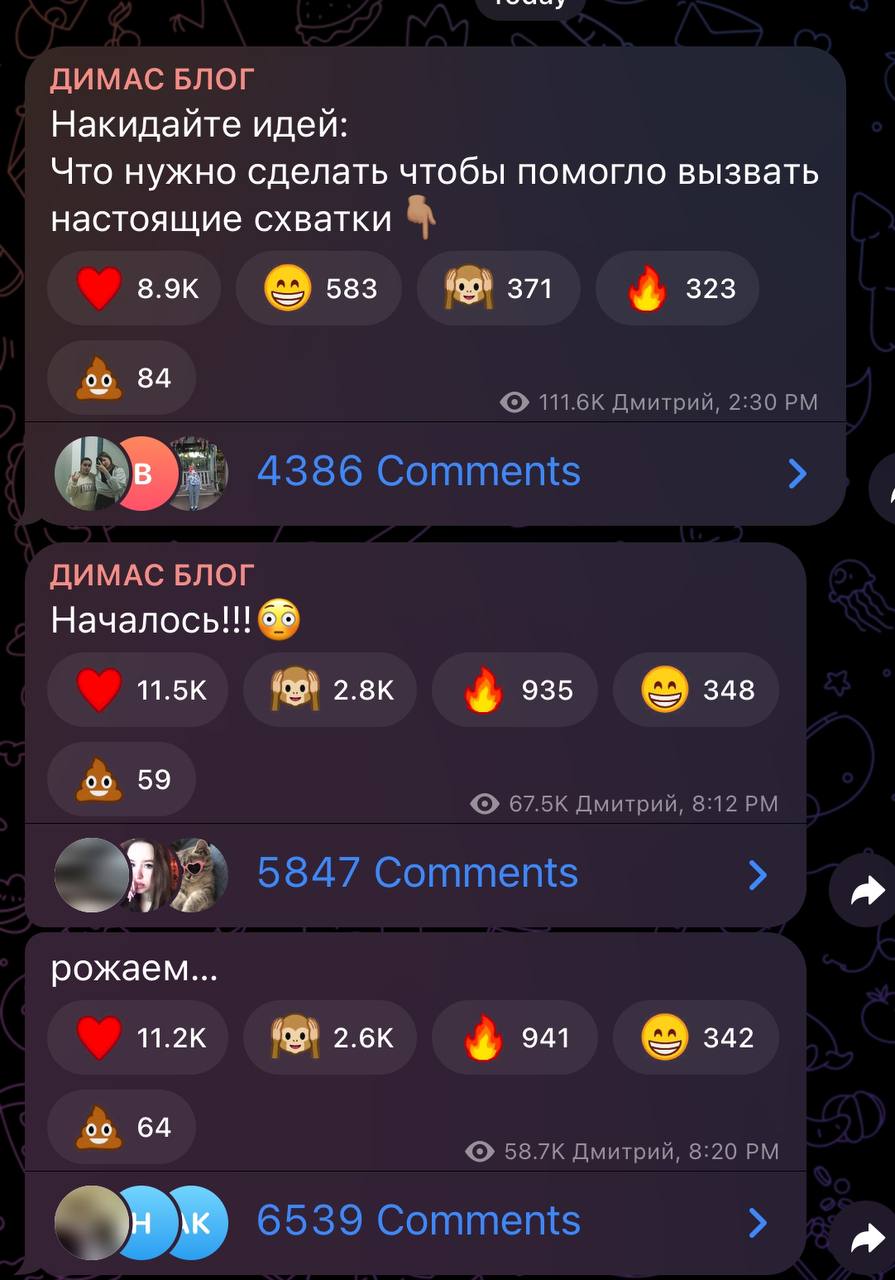The height and width of the screenshot is (1280, 895).
Task: Open the 6539 Comments thread
Action: pyautogui.click(x=418, y=1222)
